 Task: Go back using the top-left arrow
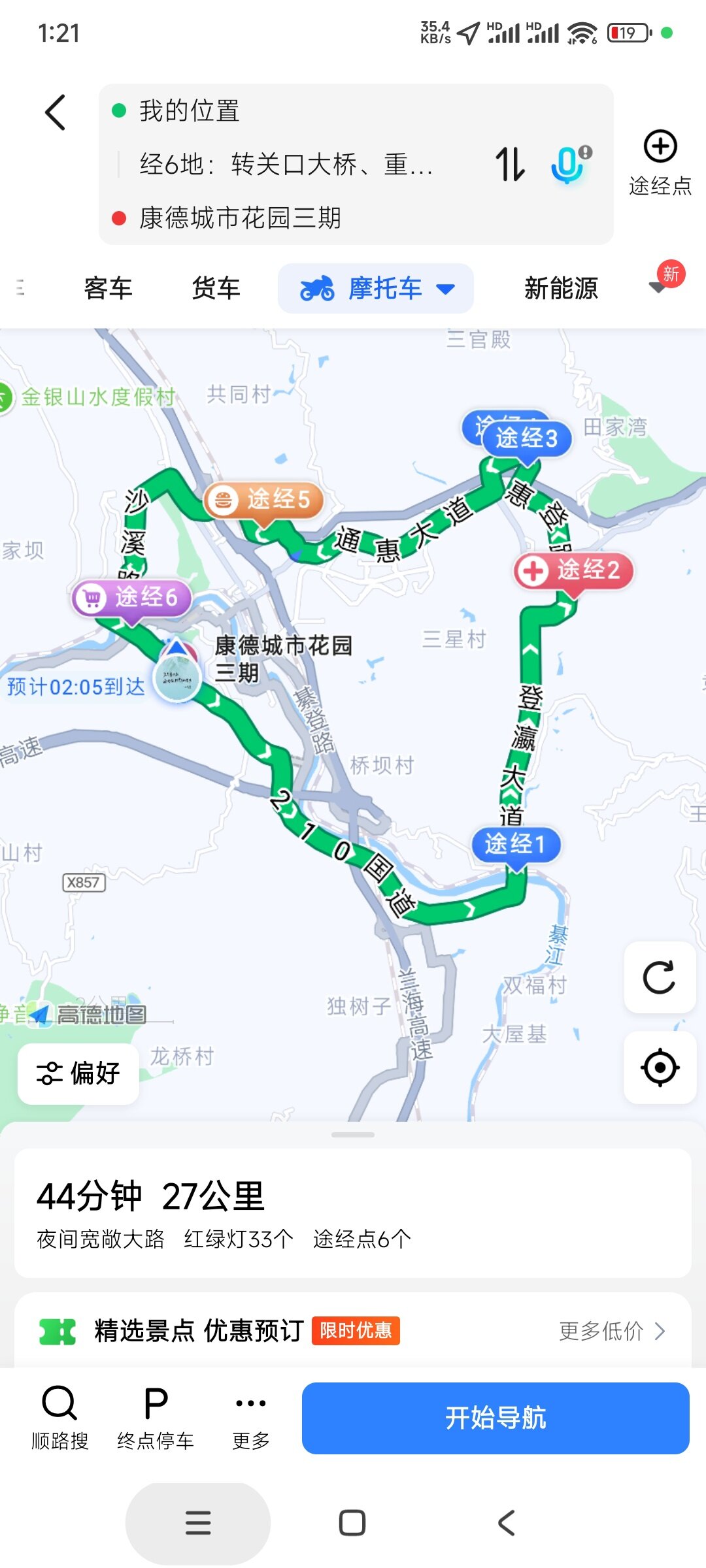tap(56, 112)
